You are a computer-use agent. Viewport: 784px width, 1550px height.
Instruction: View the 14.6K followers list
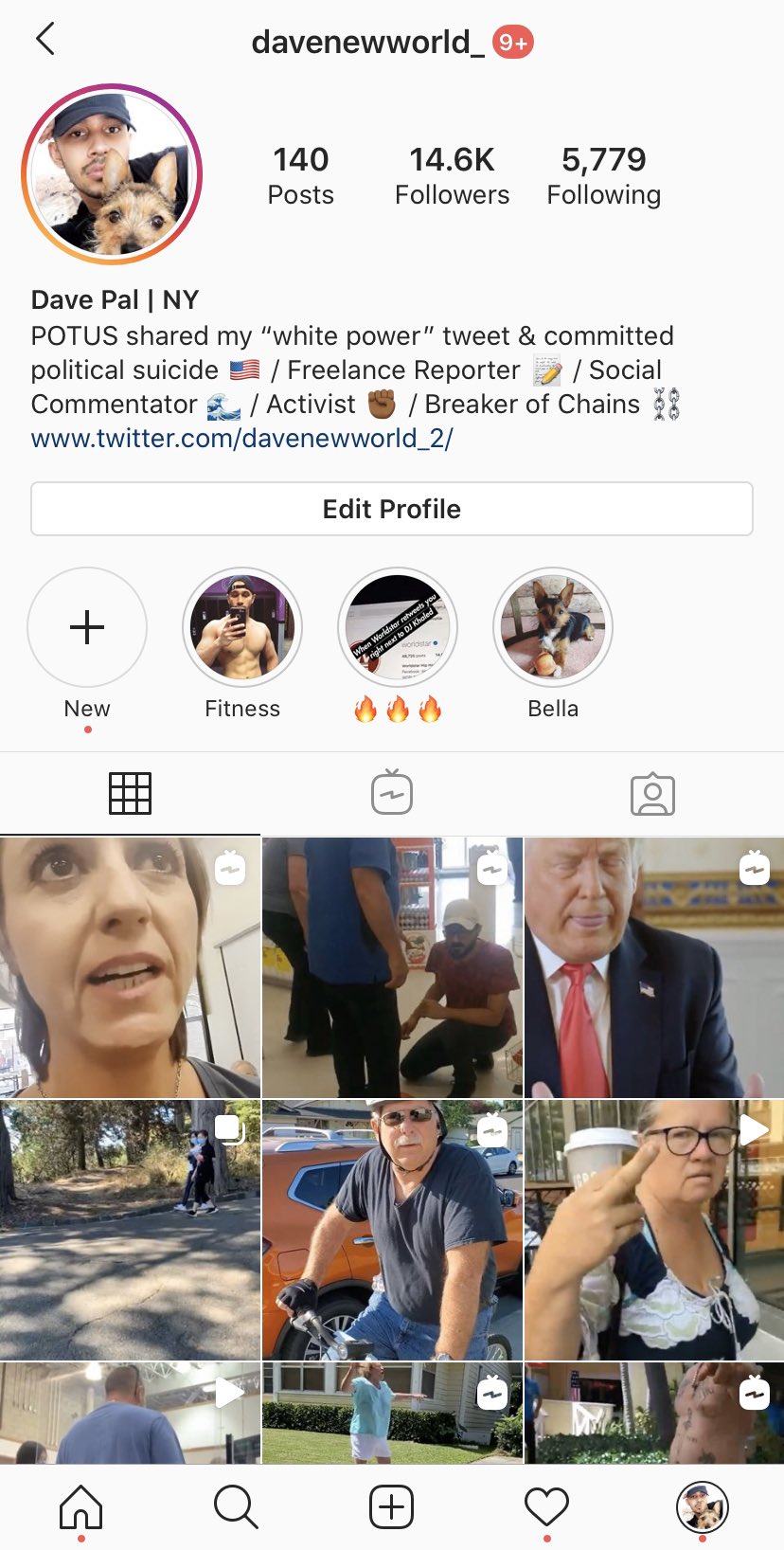[x=452, y=175]
